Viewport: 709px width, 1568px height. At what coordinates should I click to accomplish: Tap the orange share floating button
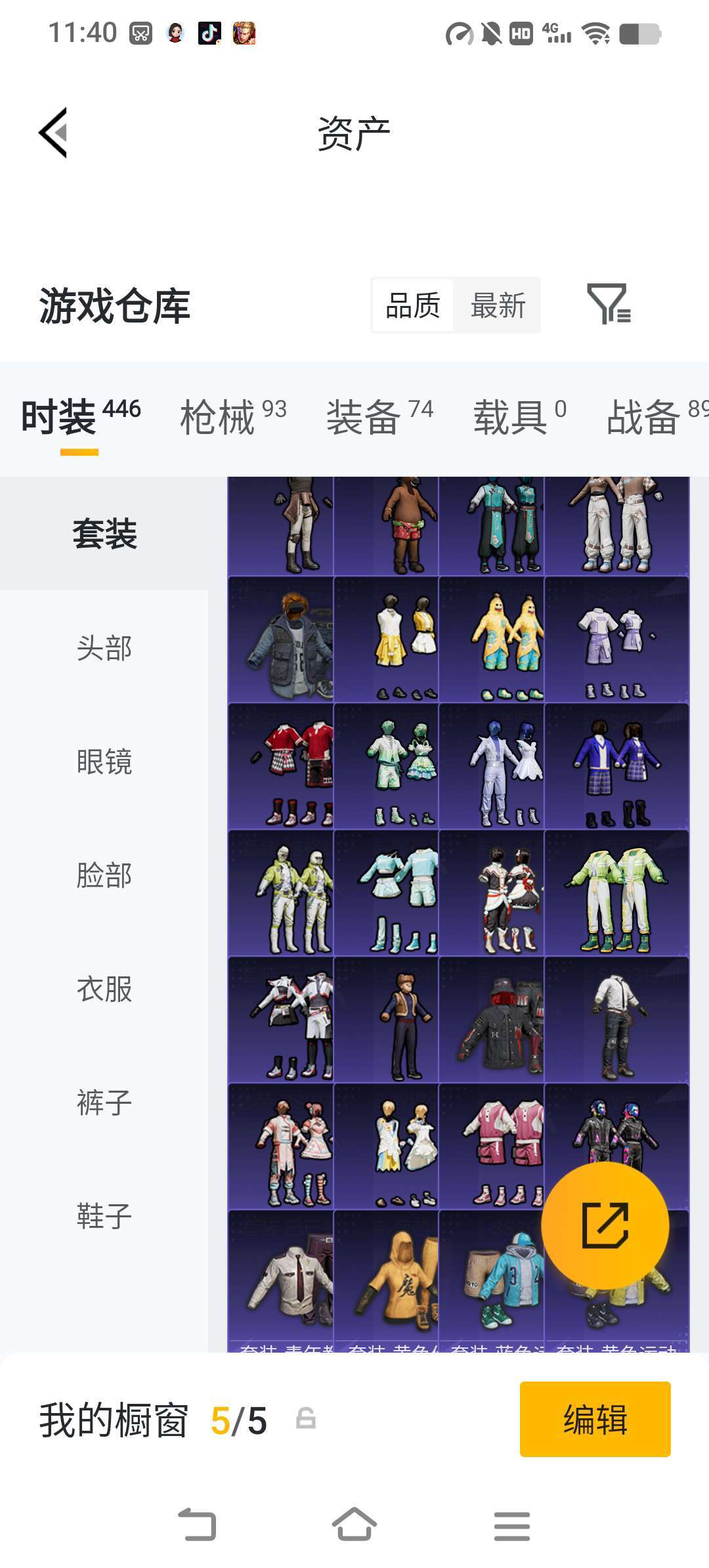tap(605, 1225)
